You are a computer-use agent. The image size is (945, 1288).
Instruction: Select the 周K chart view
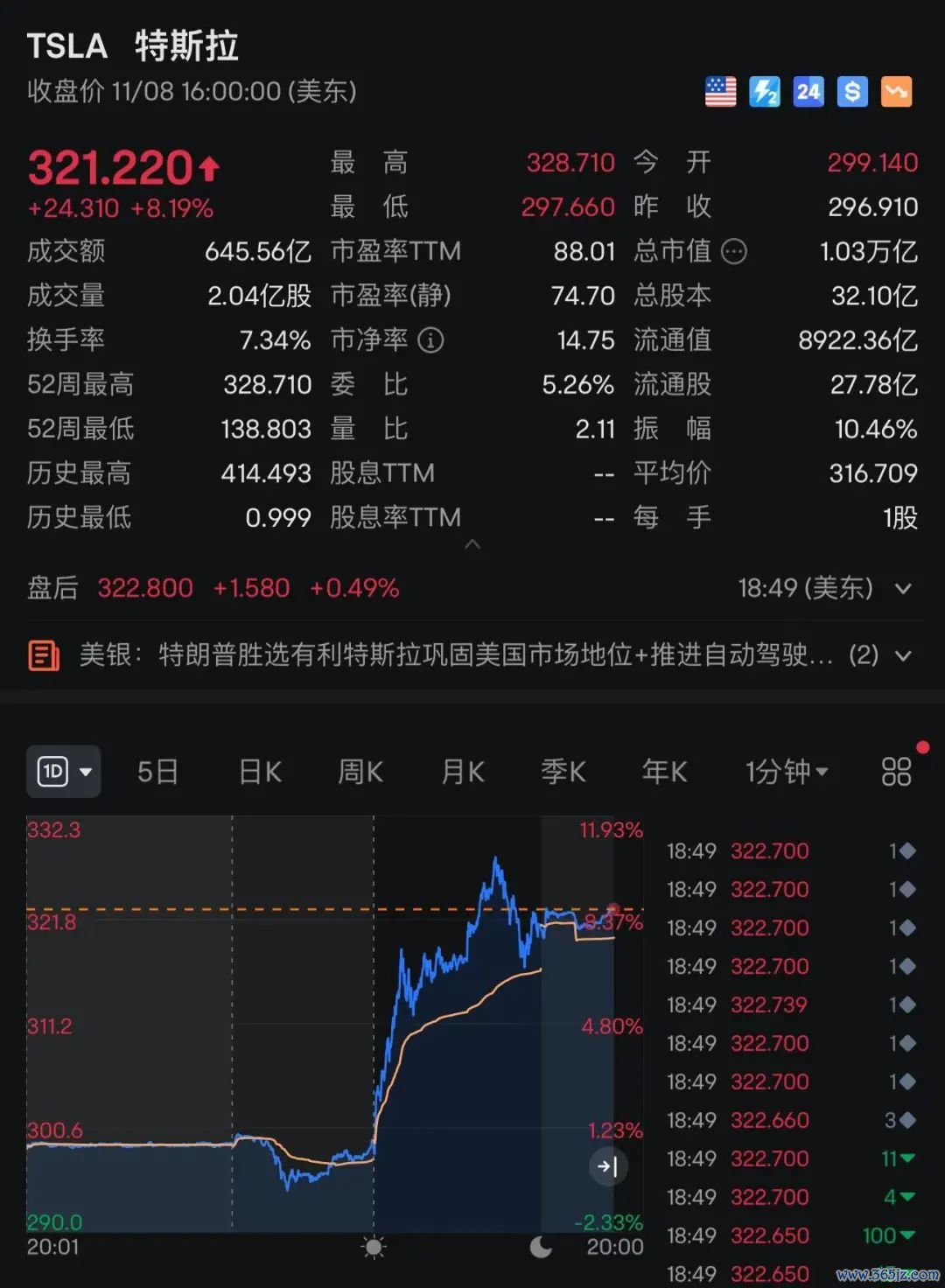pos(360,772)
